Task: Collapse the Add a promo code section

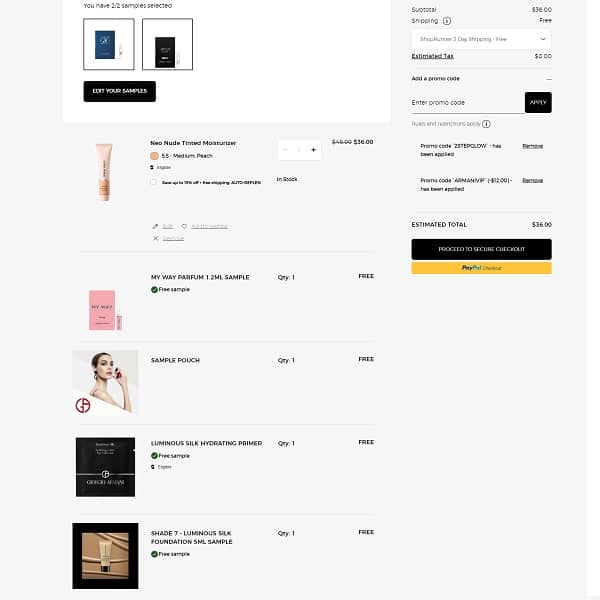Action: pos(548,78)
